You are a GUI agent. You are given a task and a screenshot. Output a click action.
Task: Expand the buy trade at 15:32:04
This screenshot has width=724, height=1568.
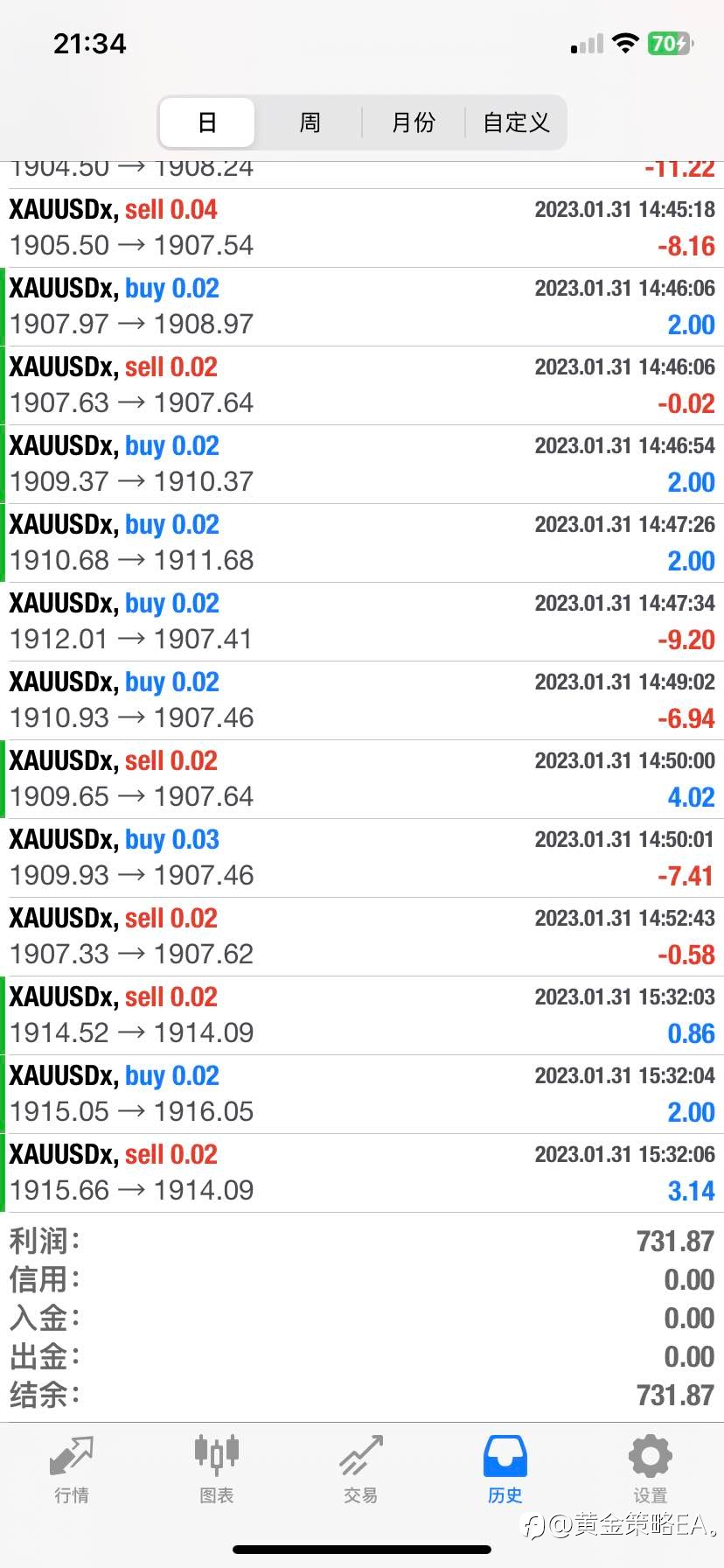362,1095
